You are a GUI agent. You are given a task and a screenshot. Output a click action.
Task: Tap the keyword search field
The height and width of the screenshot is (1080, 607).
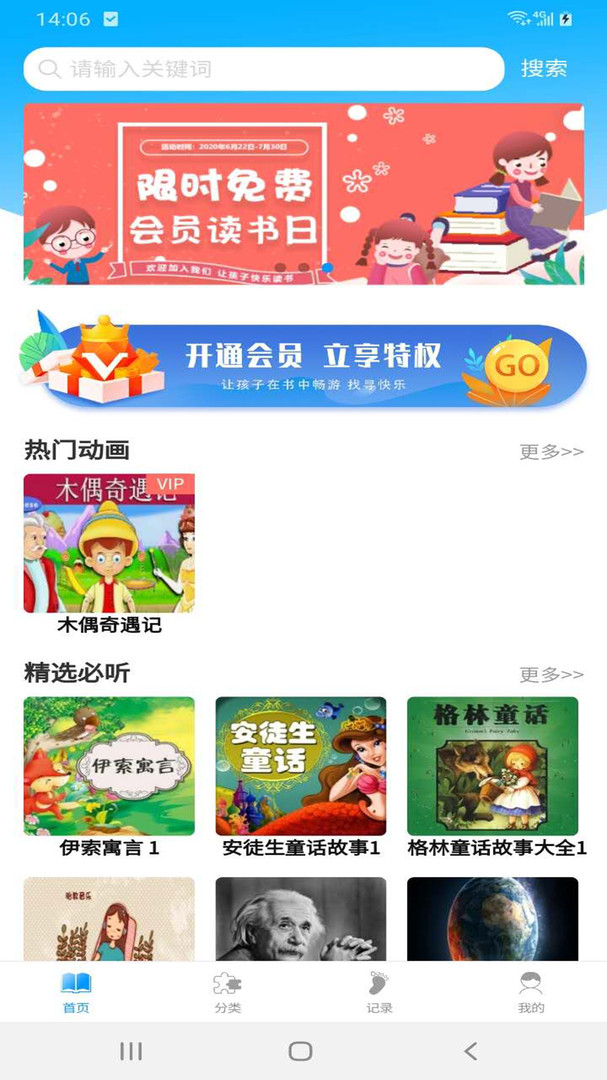point(263,69)
